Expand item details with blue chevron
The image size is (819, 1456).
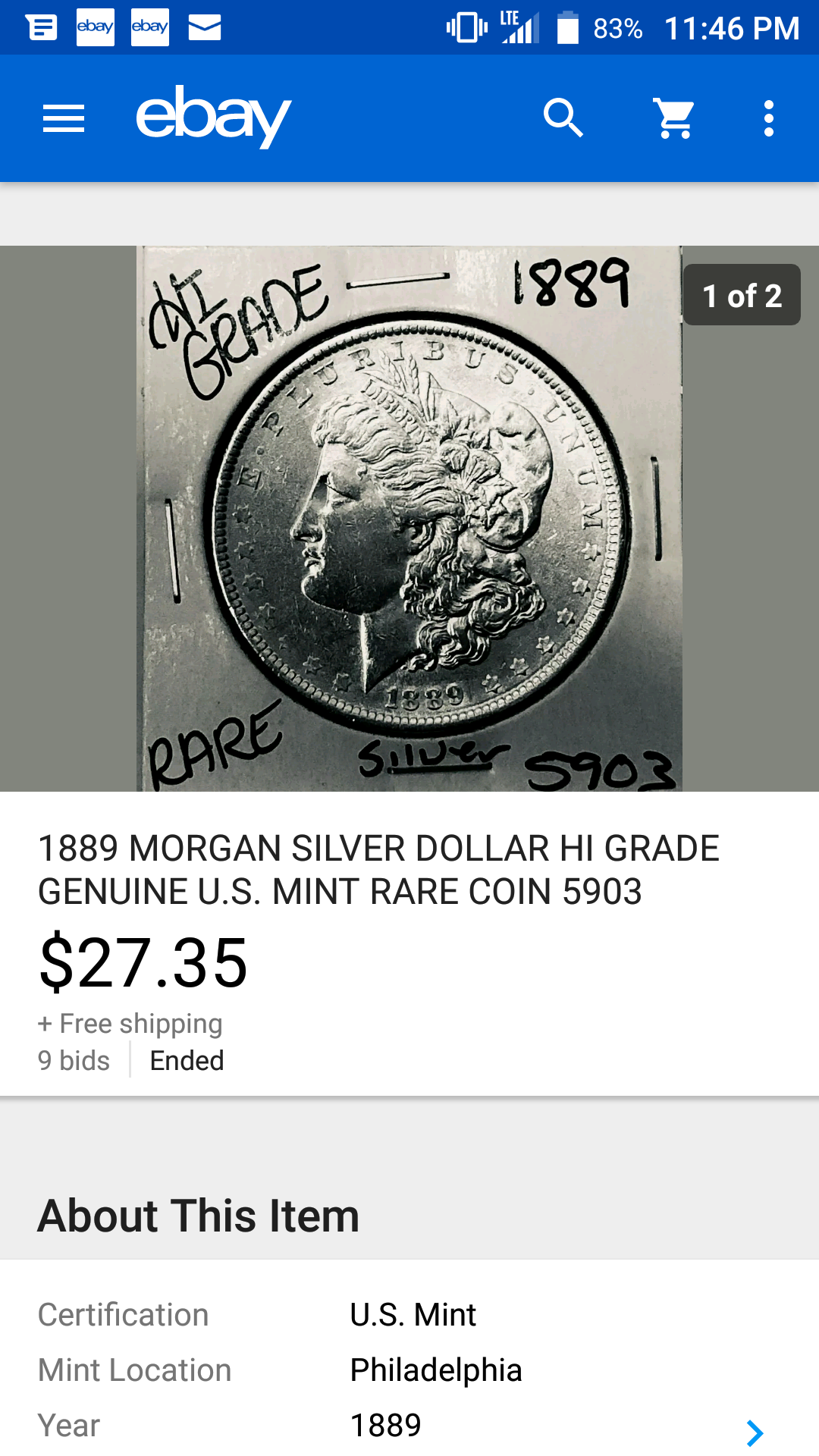755,1432
